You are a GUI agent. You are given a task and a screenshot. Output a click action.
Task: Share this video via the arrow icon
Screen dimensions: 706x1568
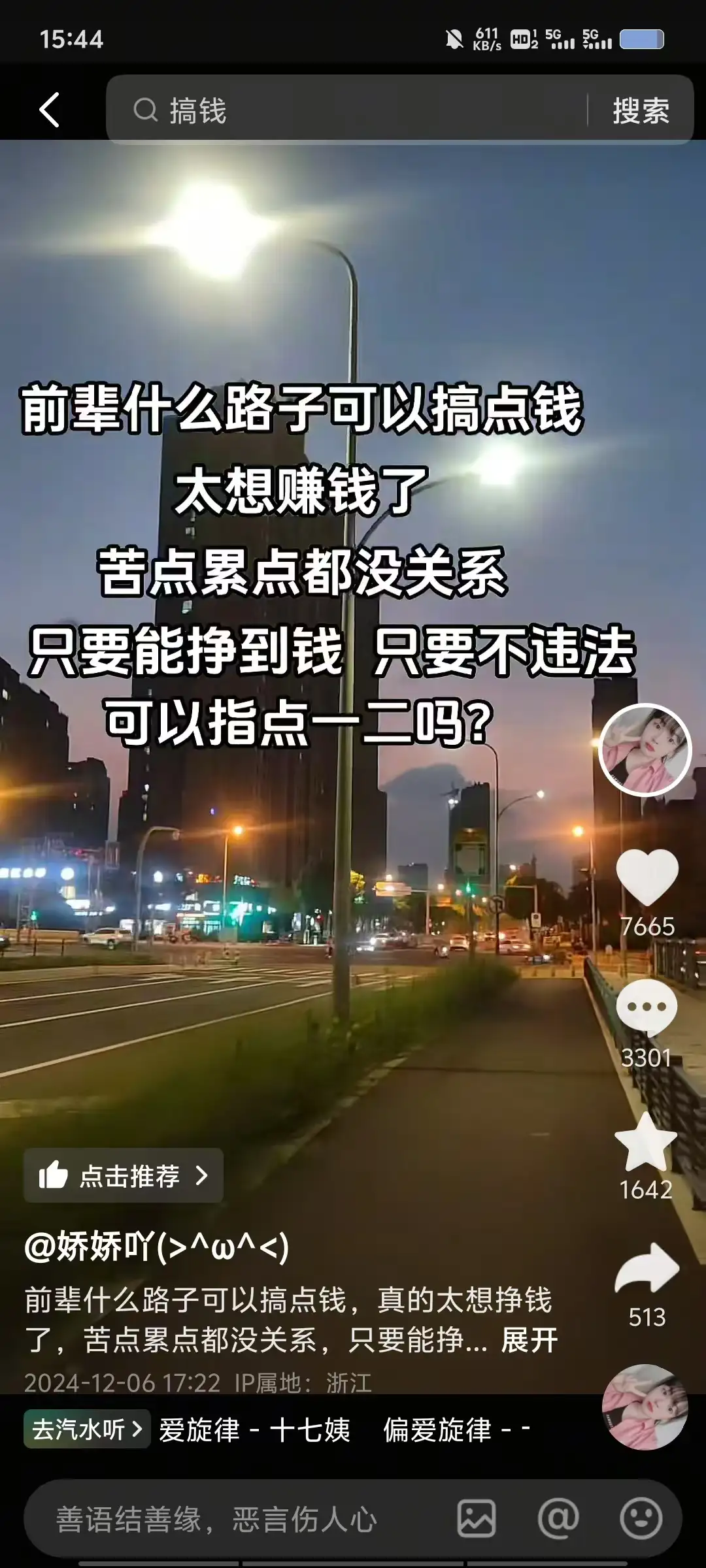tap(647, 1267)
